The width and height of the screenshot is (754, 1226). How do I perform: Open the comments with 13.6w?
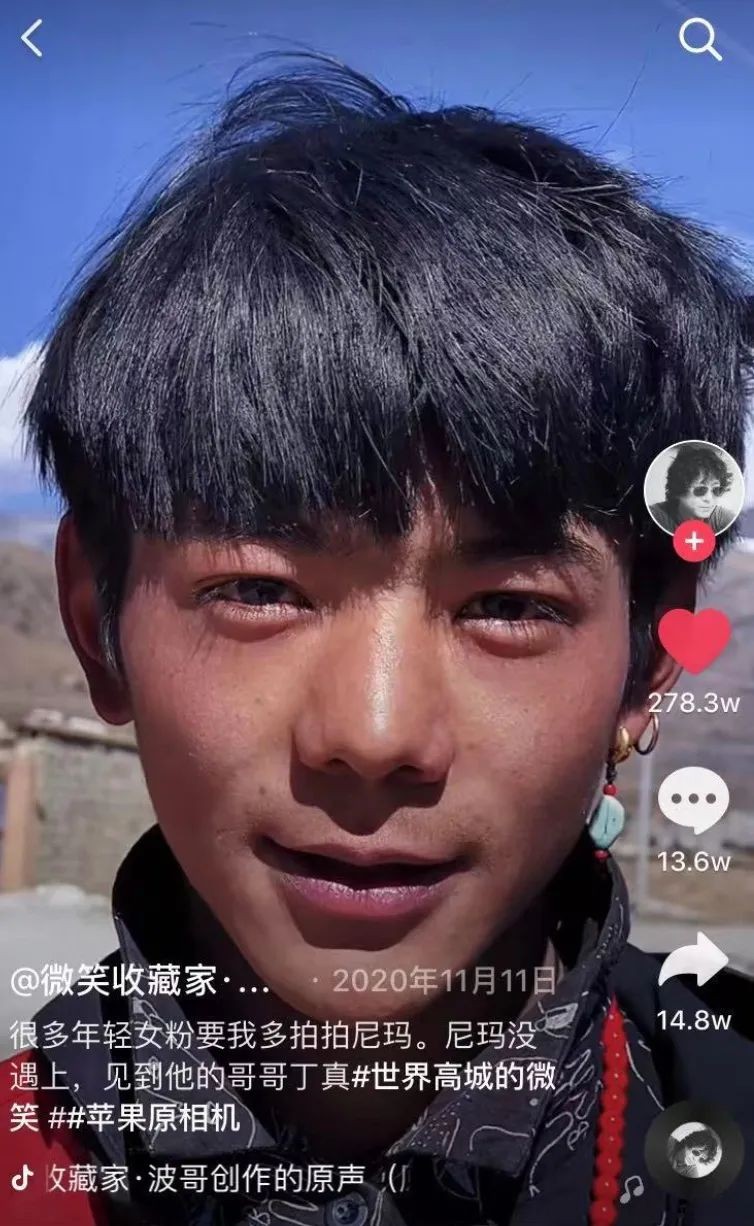pyautogui.click(x=694, y=800)
